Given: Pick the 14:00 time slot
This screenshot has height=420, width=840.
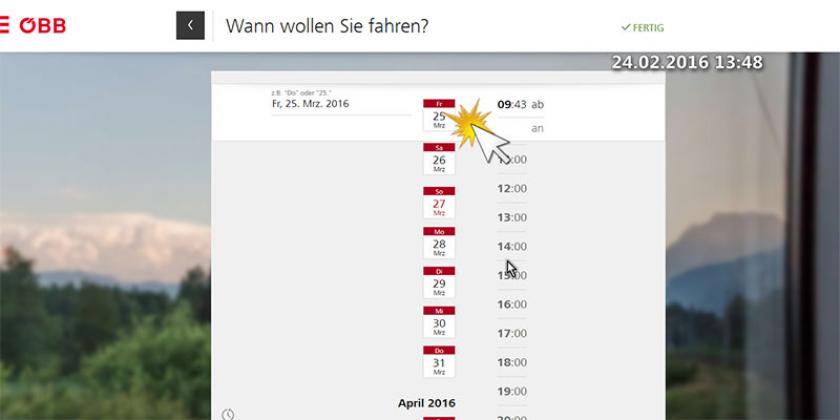Looking at the screenshot, I should click(x=512, y=246).
